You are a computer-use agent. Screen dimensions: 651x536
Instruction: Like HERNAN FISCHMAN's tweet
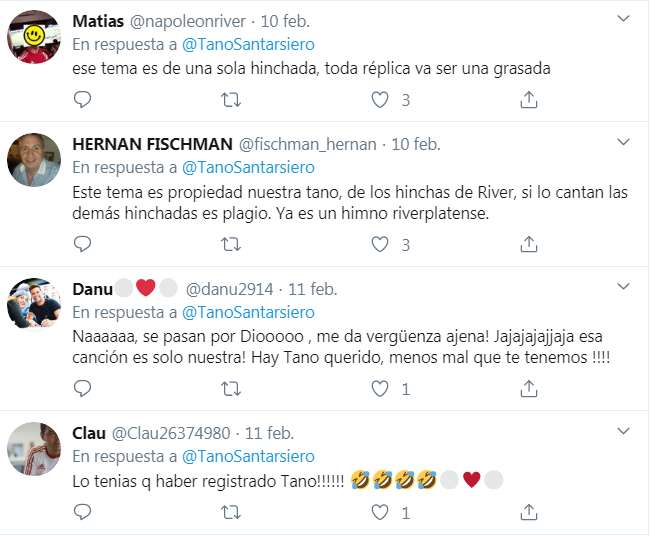coord(380,244)
